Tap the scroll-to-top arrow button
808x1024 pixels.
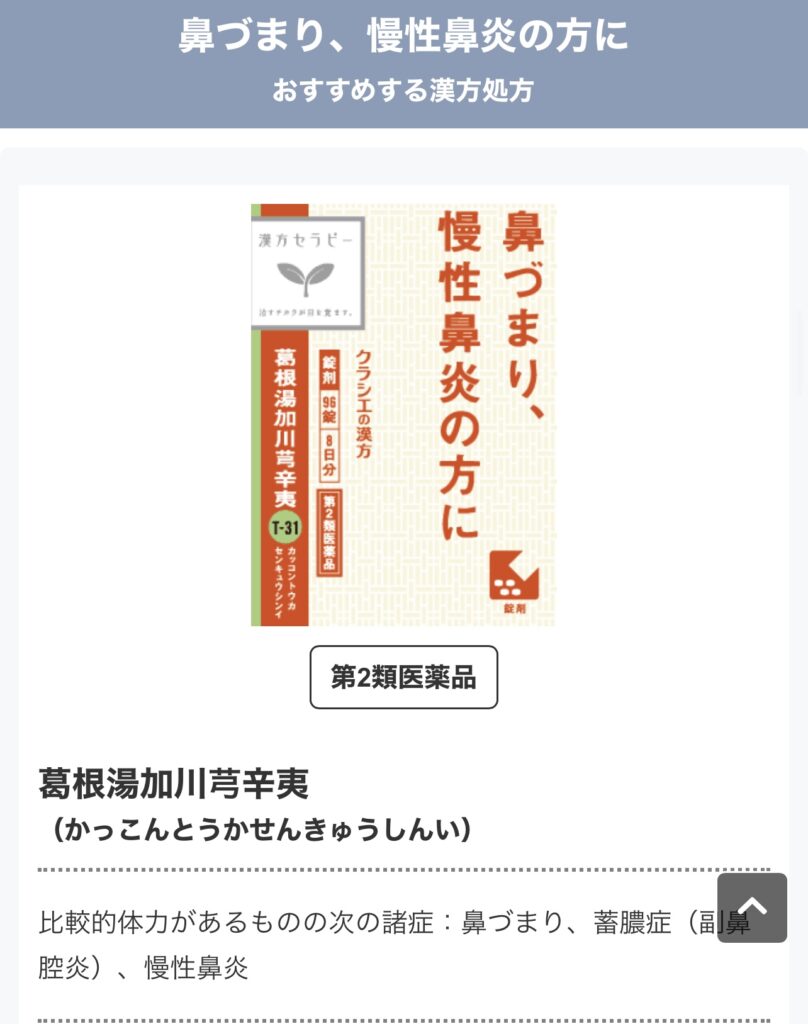point(752,908)
